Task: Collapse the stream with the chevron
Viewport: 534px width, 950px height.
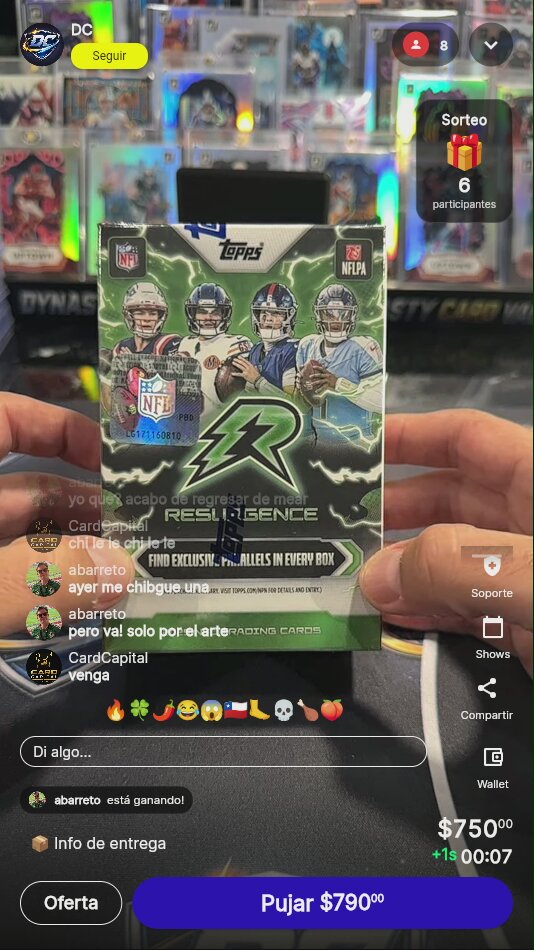Action: tap(491, 45)
